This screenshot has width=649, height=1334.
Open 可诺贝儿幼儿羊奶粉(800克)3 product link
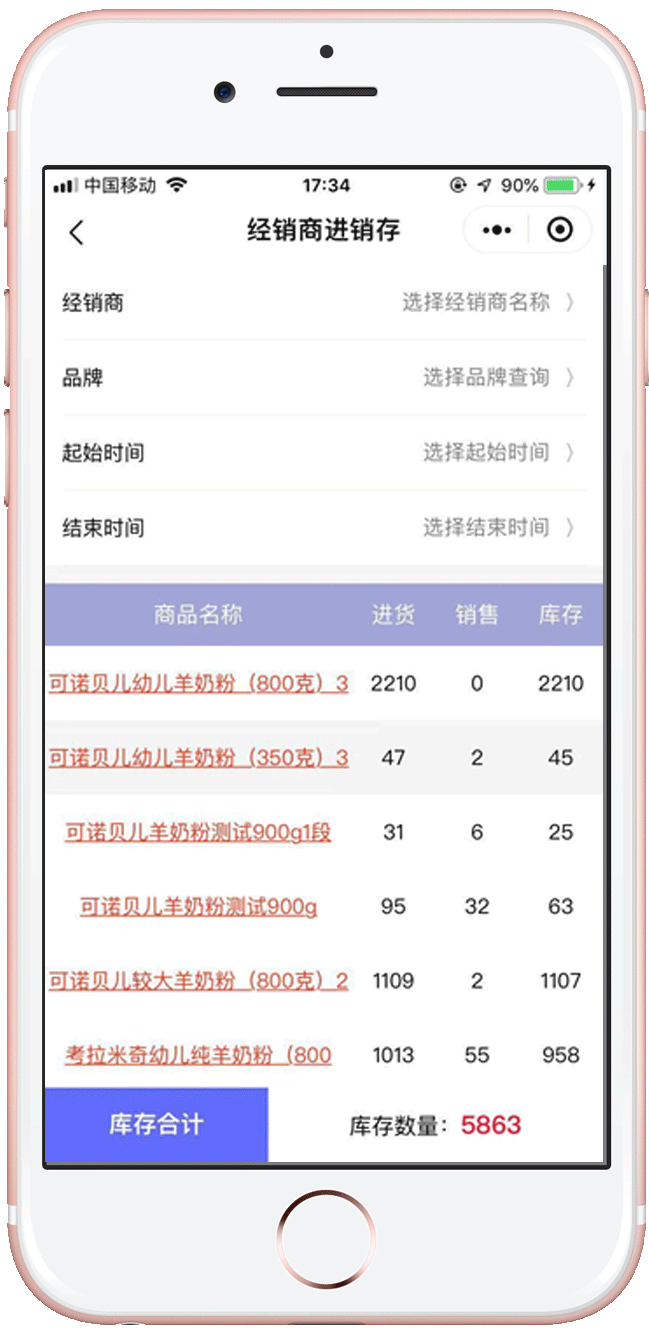click(198, 684)
